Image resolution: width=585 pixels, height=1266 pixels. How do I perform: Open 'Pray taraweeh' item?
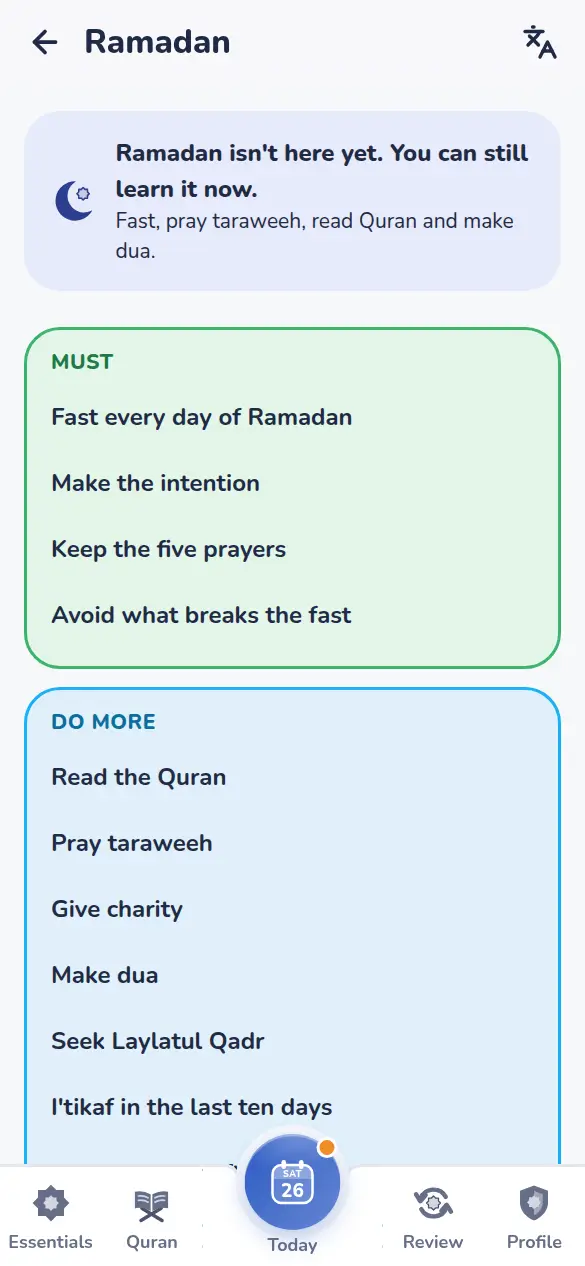[x=292, y=843]
